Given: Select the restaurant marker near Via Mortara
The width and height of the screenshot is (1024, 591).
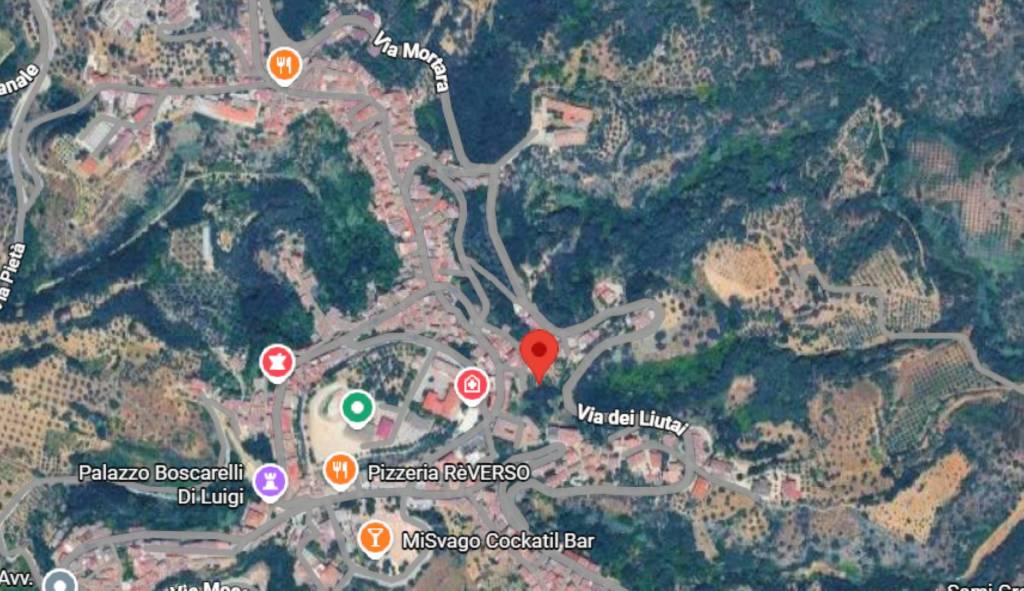Looking at the screenshot, I should click(x=286, y=65).
